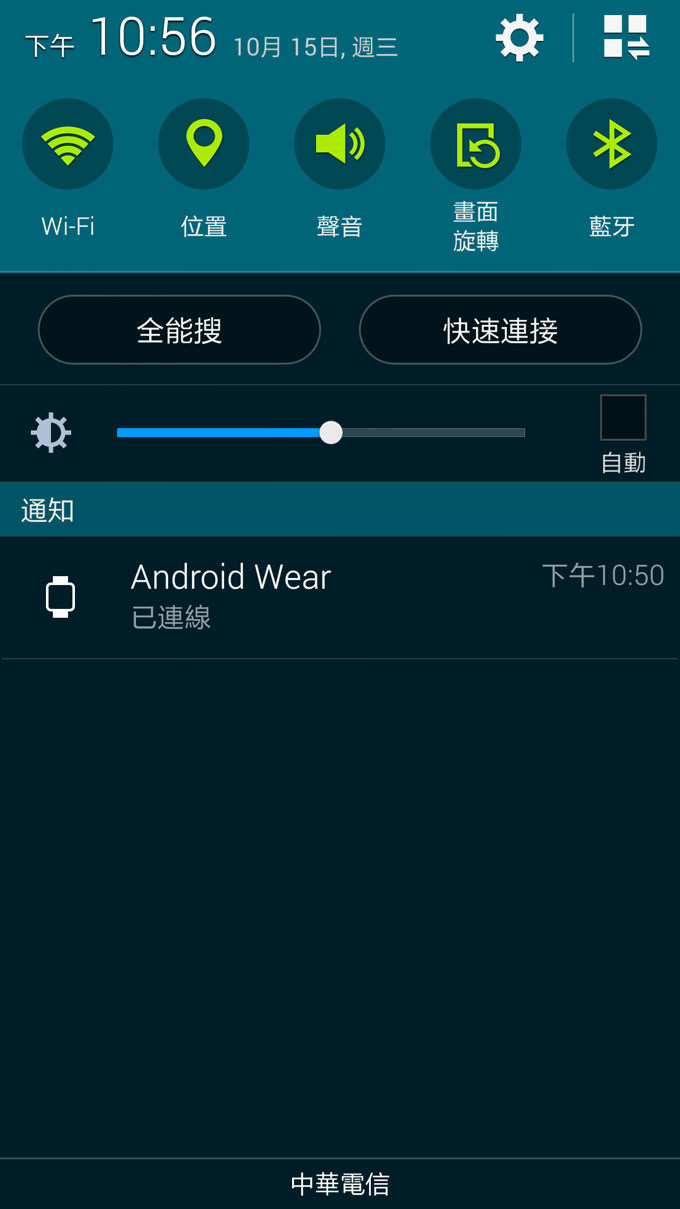Screen dimensions: 680x1209
Task: Disable 畫面旋轉 screen rotation
Action: click(476, 145)
